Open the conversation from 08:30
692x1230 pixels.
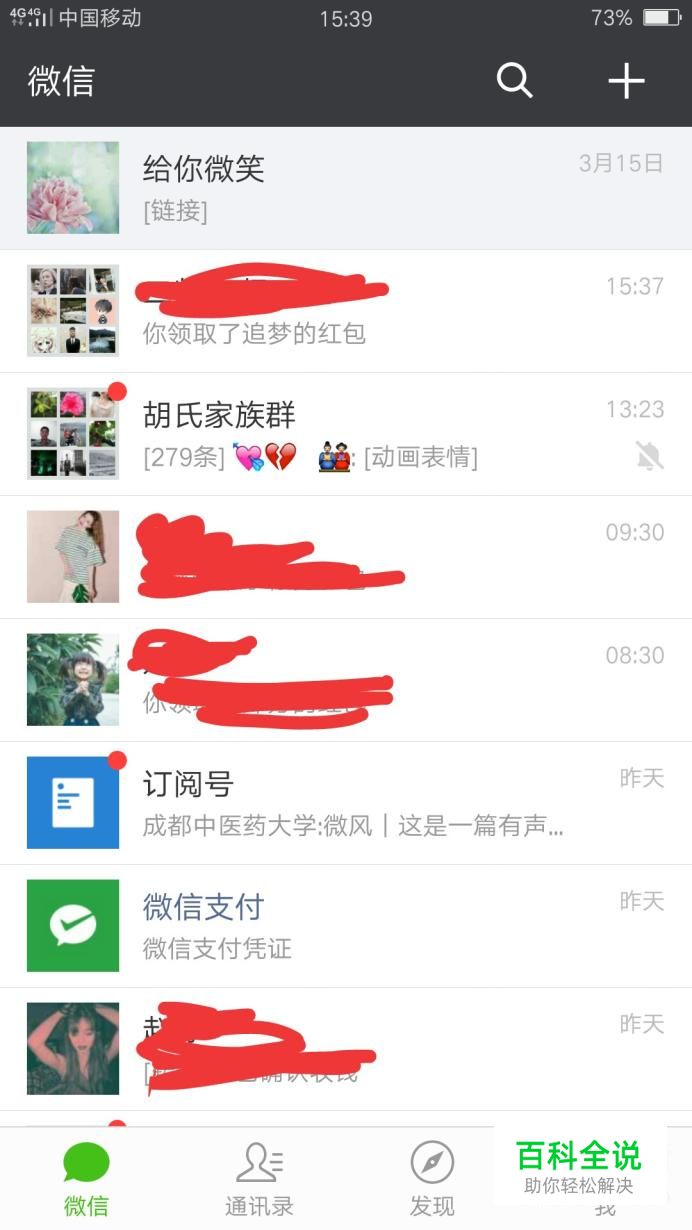click(346, 680)
